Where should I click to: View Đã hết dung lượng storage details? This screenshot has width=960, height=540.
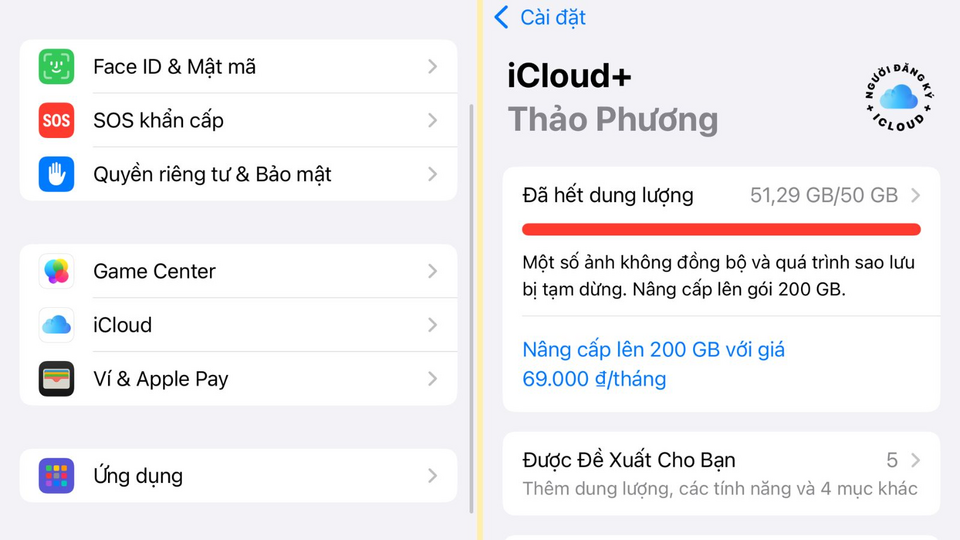click(720, 196)
